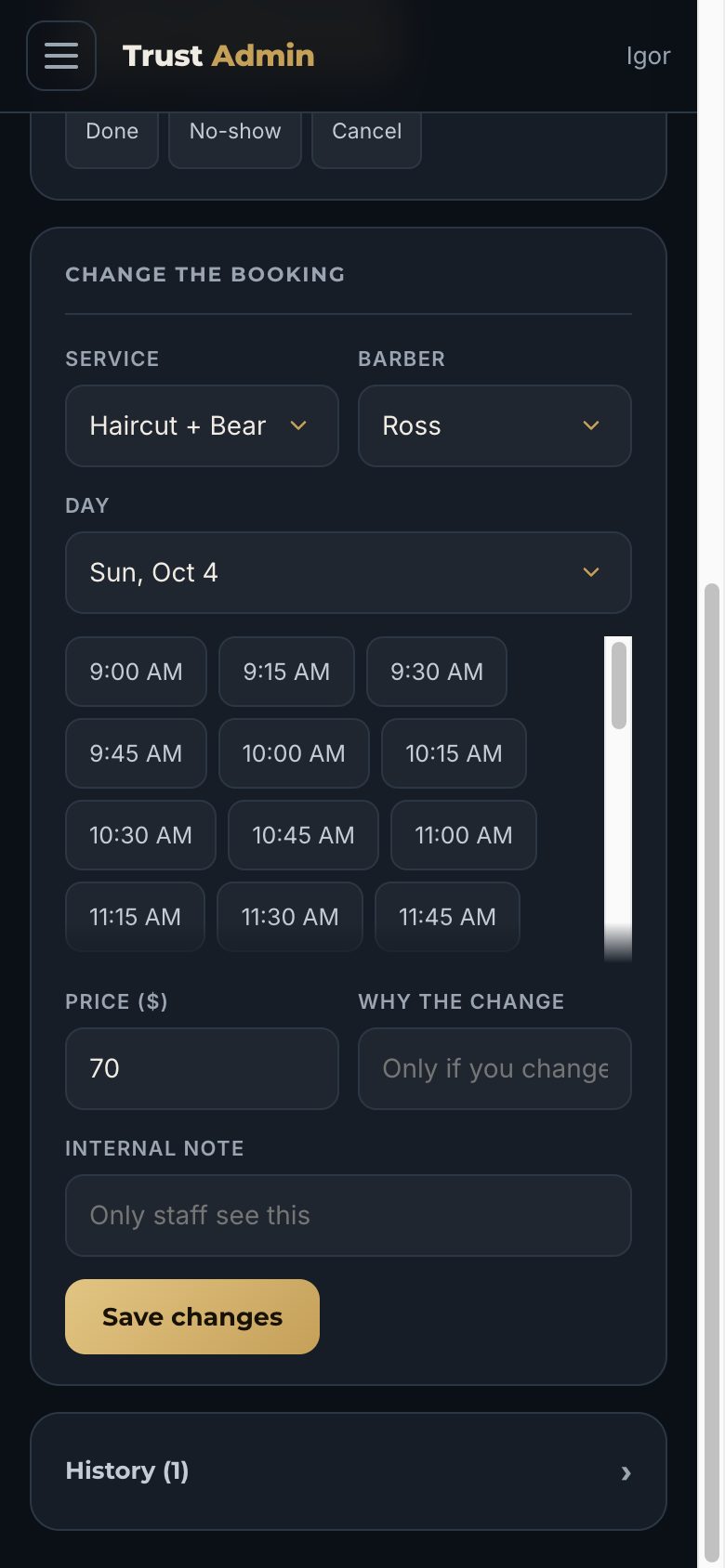The height and width of the screenshot is (1568, 725).
Task: Open the Service dropdown
Action: [x=202, y=425]
